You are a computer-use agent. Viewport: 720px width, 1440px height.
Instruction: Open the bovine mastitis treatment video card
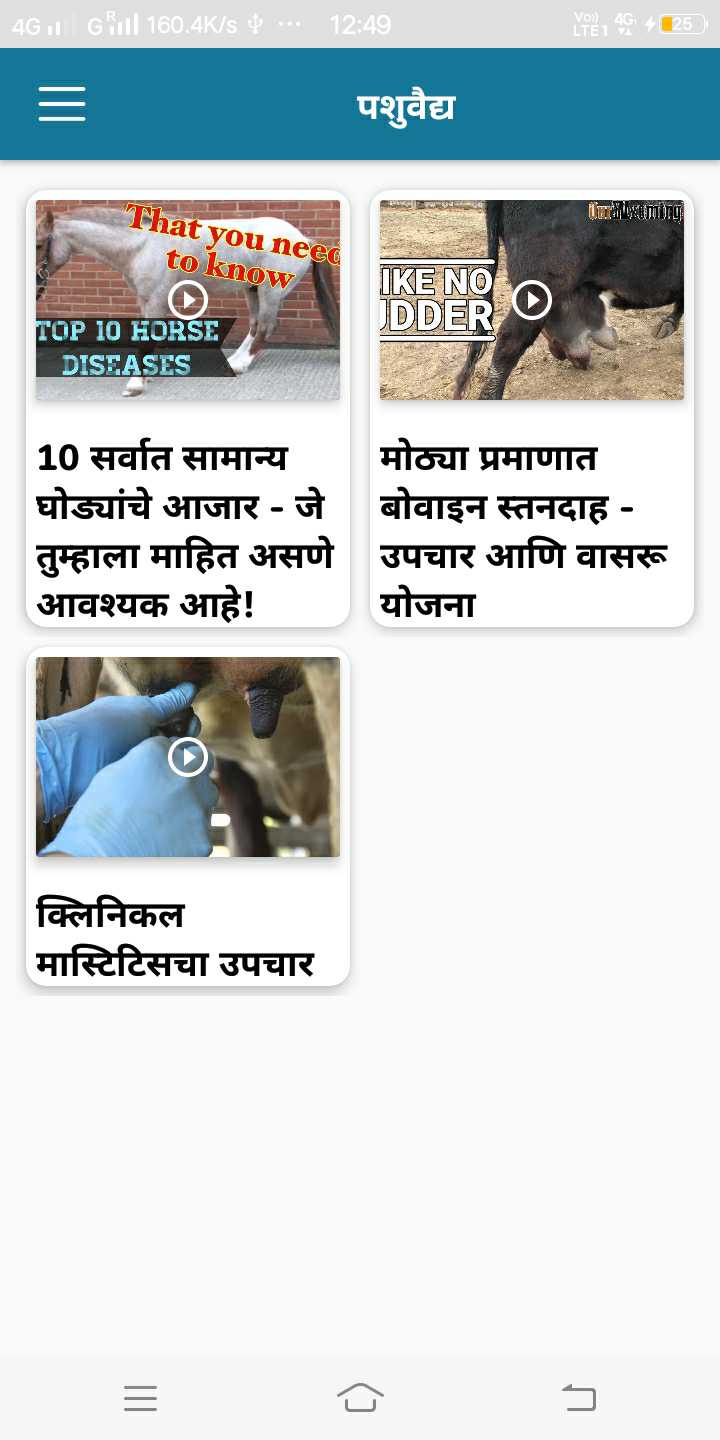[x=532, y=409]
